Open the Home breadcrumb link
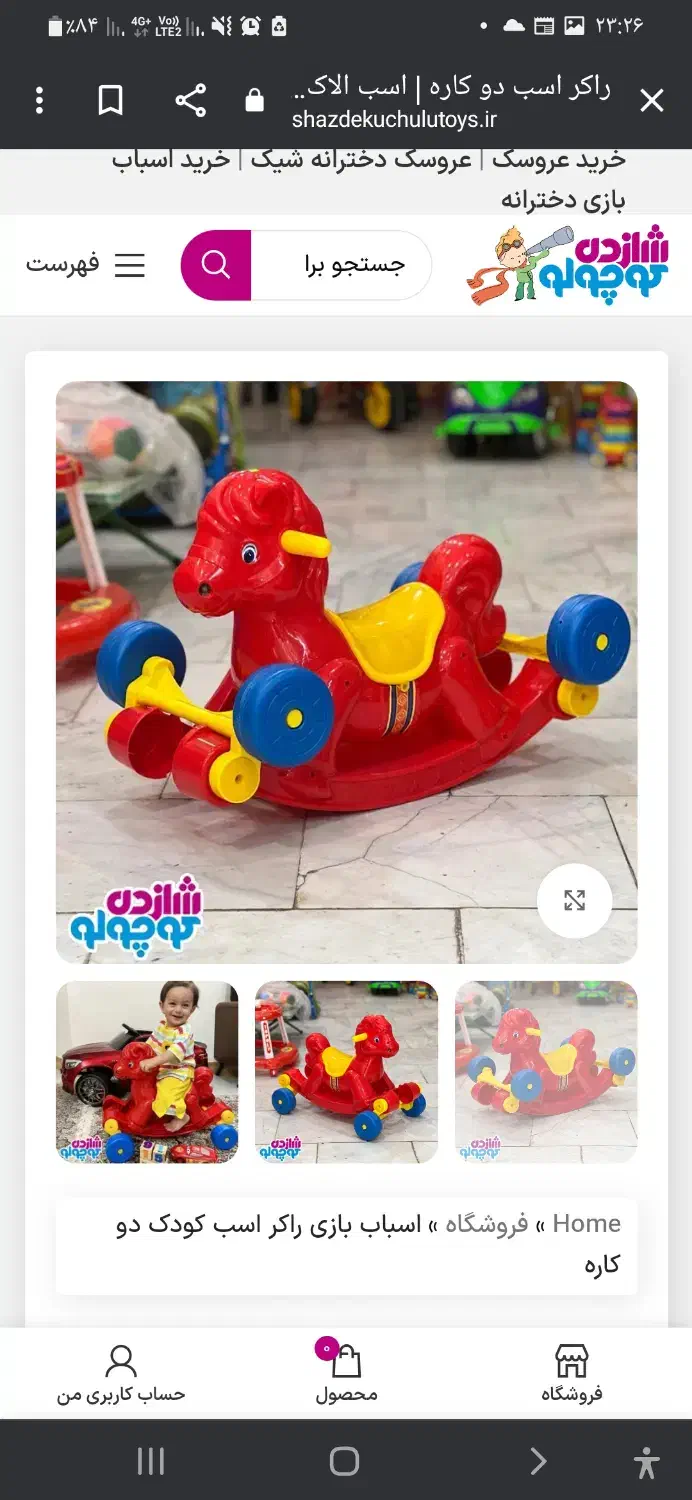Screen dimensions: 692x1500 pos(586,1224)
